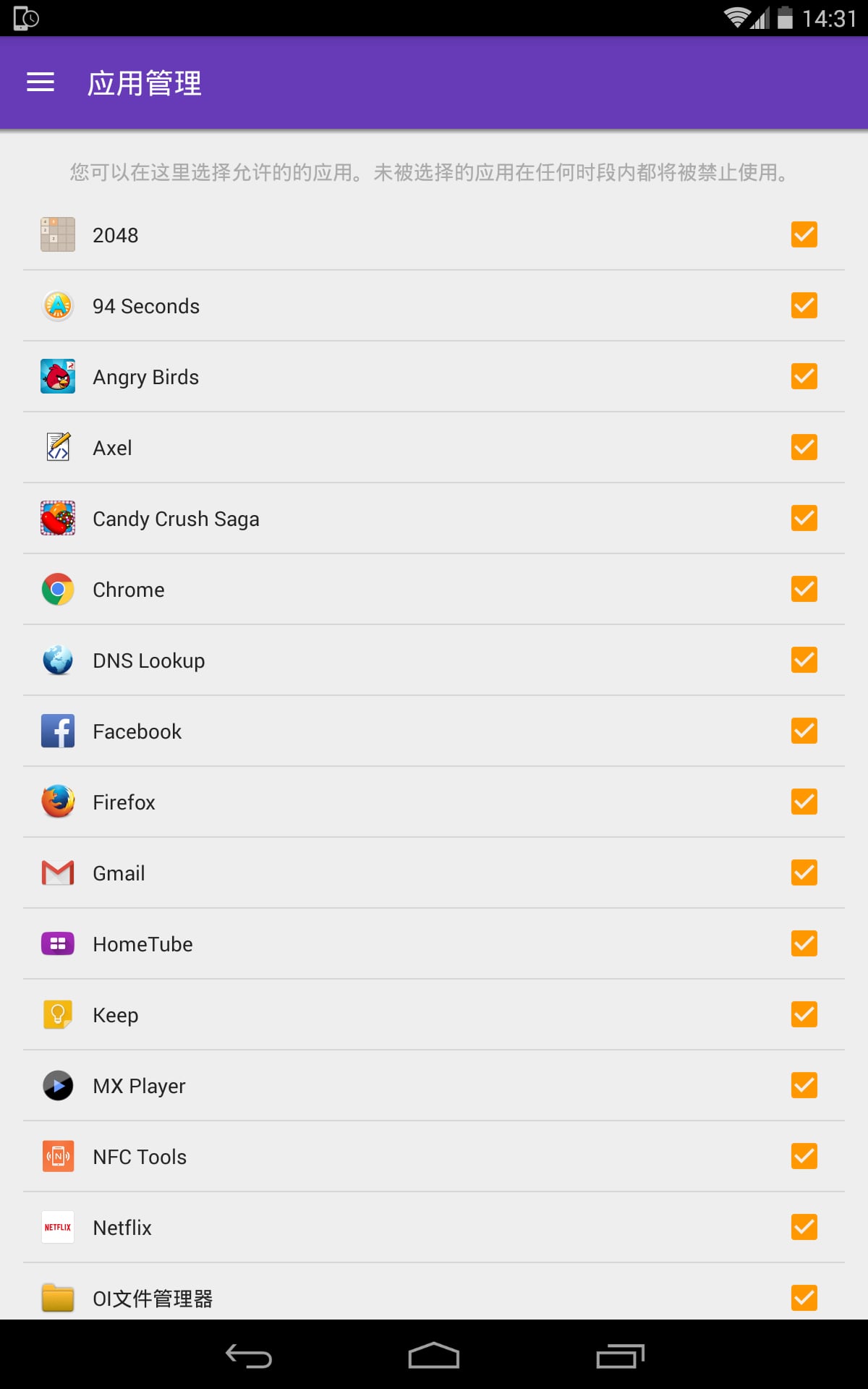
Task: Uncheck the Keep app
Action: pyautogui.click(x=804, y=1014)
